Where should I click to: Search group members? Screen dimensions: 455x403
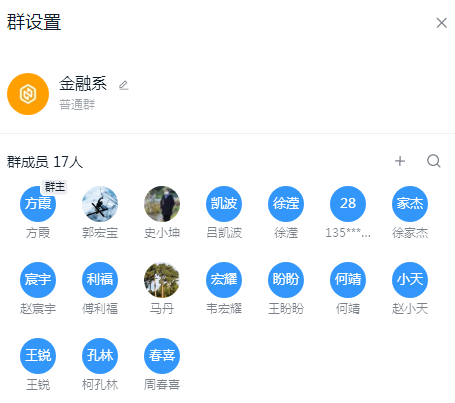(x=434, y=161)
